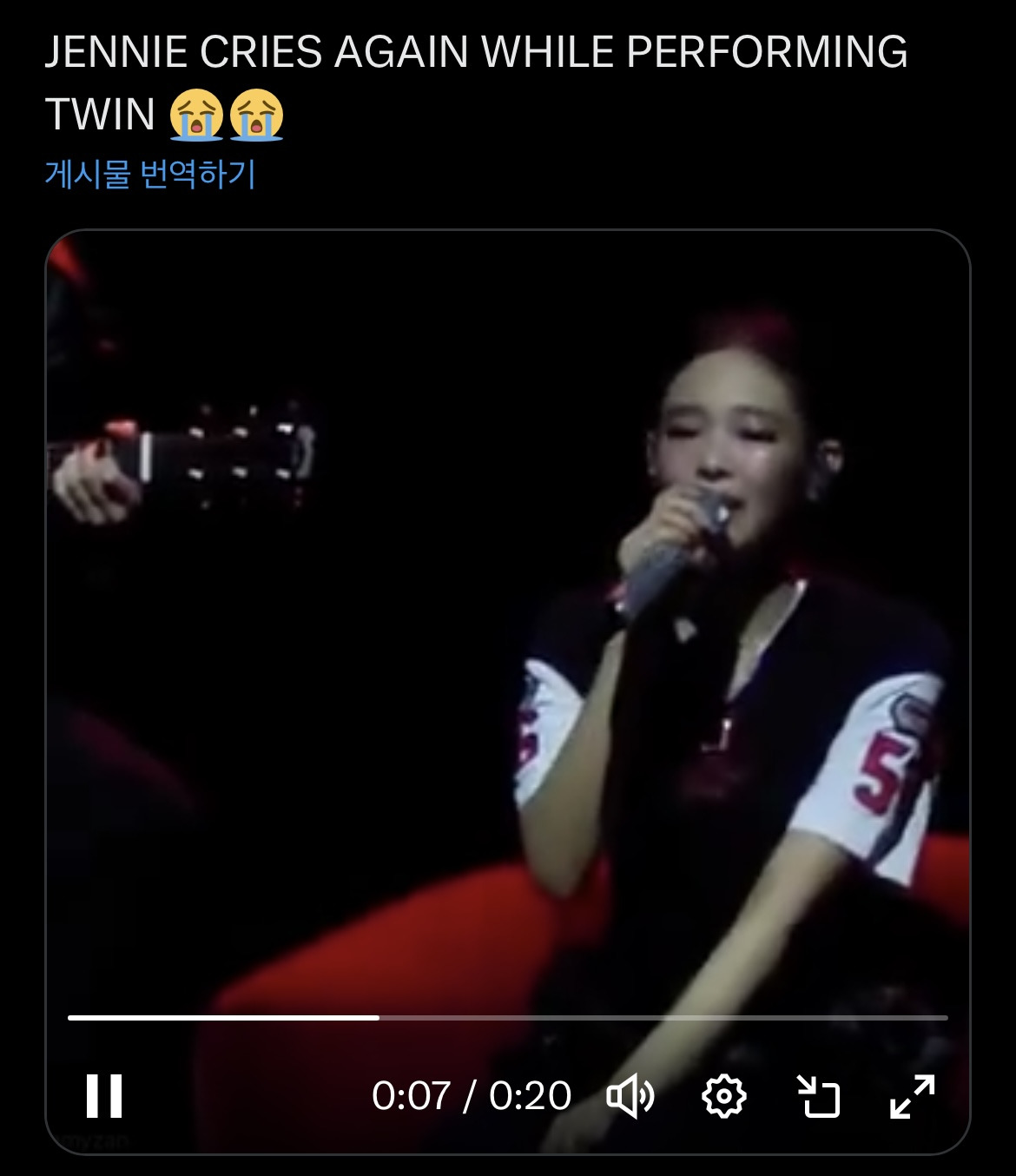Open video playback settings gear
This screenshot has height=1176, width=1016.
pos(723,1096)
